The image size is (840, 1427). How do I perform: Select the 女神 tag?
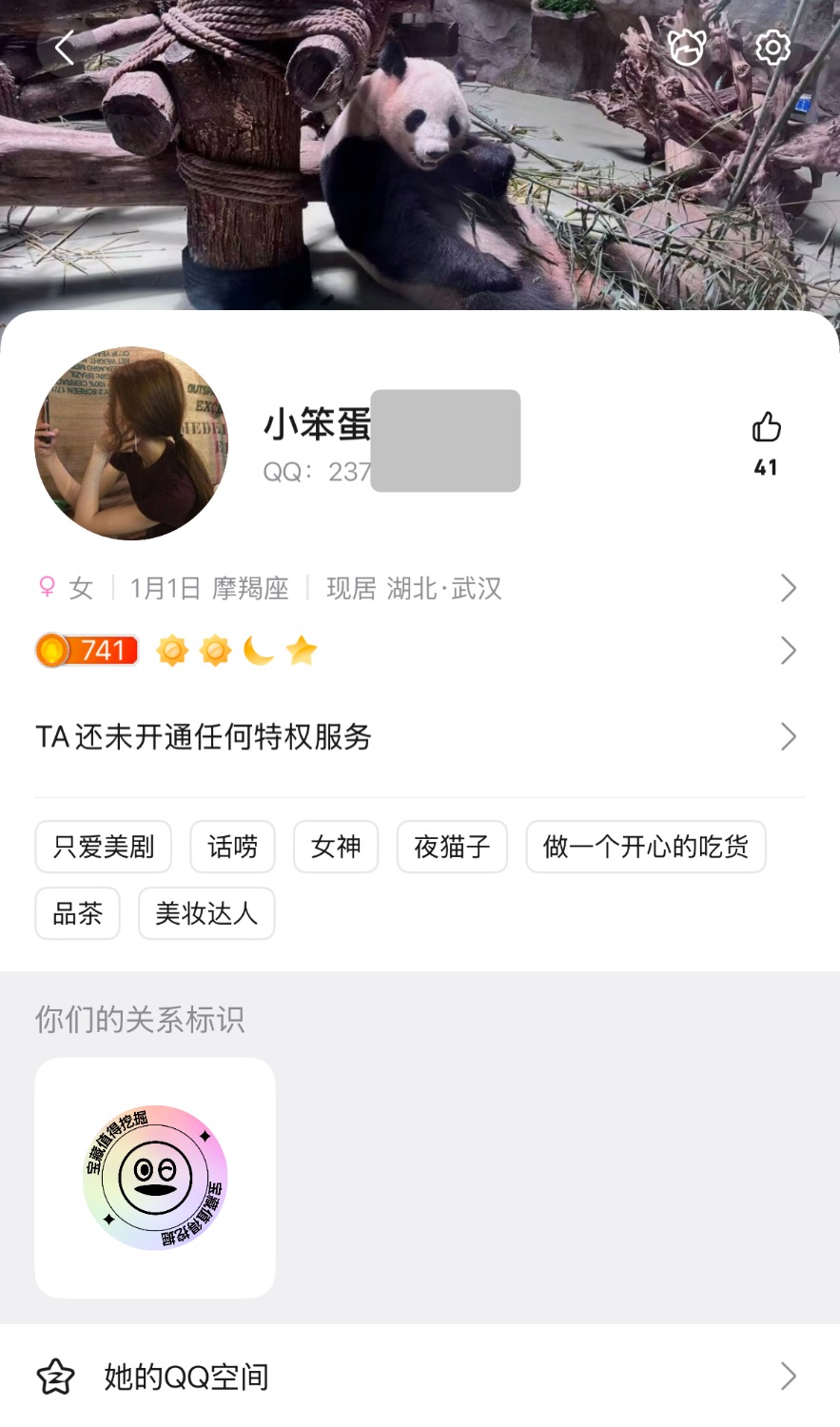coord(336,847)
